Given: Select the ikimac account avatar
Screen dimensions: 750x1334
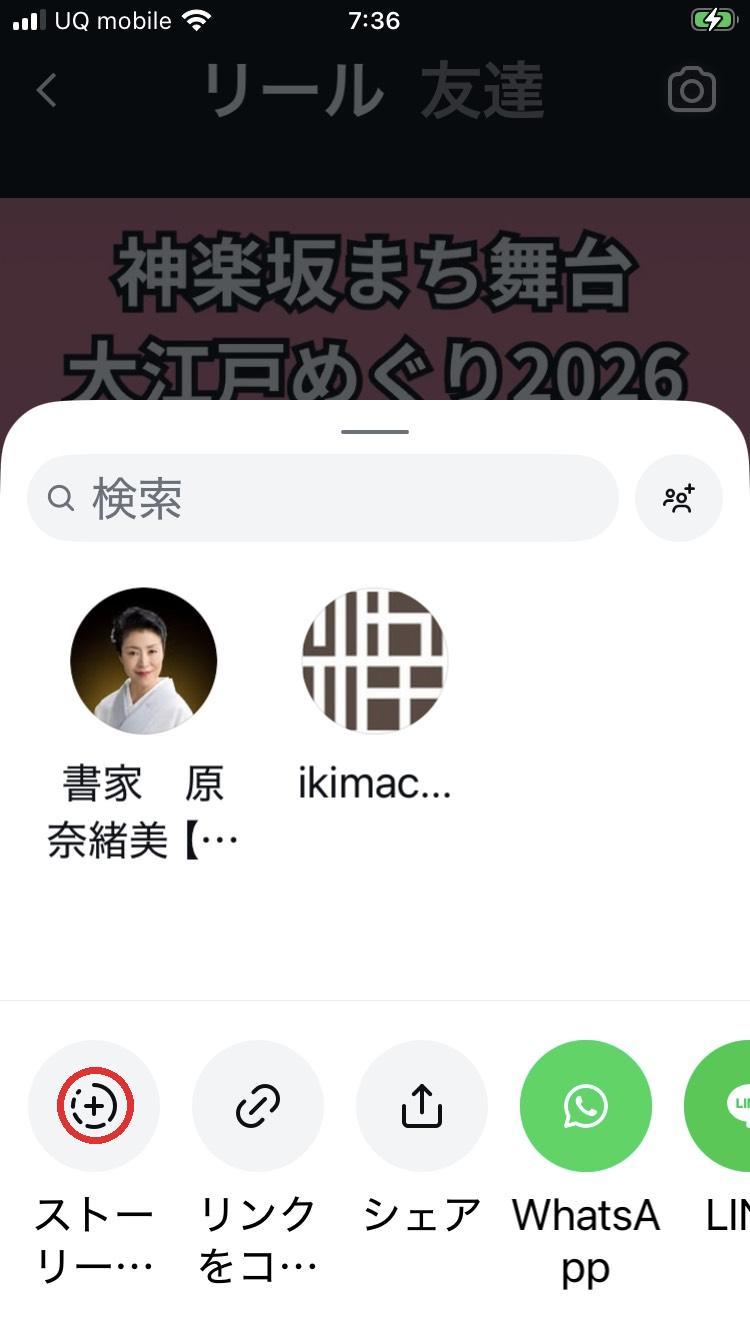Looking at the screenshot, I should (374, 661).
